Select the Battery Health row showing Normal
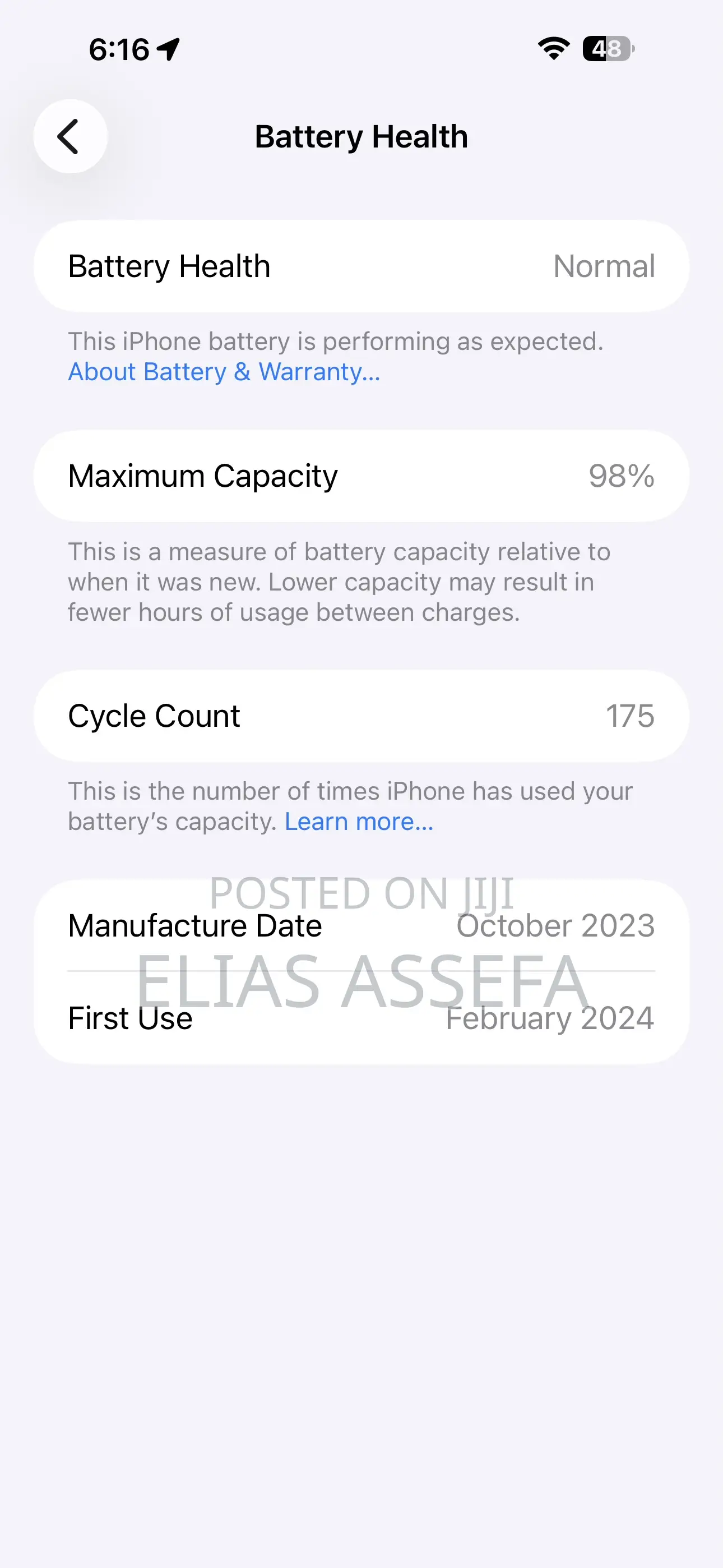Image resolution: width=723 pixels, height=1568 pixels. point(361,265)
